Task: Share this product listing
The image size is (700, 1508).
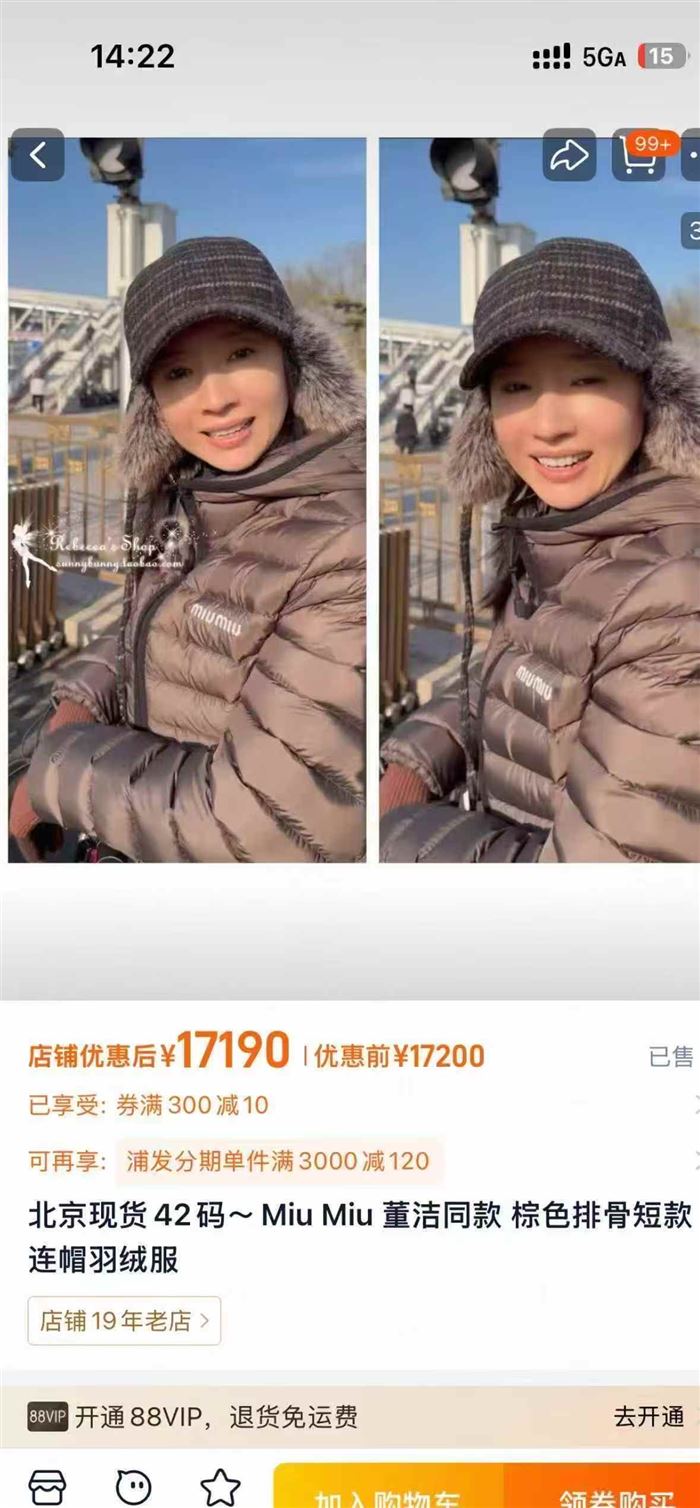Action: pos(569,155)
